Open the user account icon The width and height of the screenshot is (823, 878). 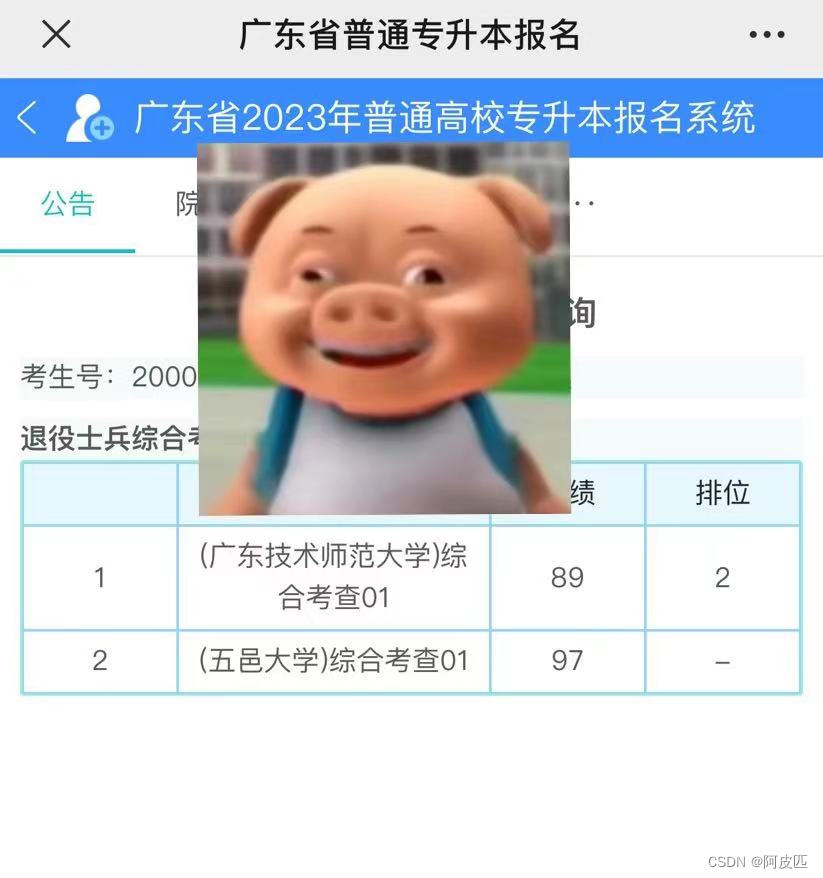[x=88, y=118]
